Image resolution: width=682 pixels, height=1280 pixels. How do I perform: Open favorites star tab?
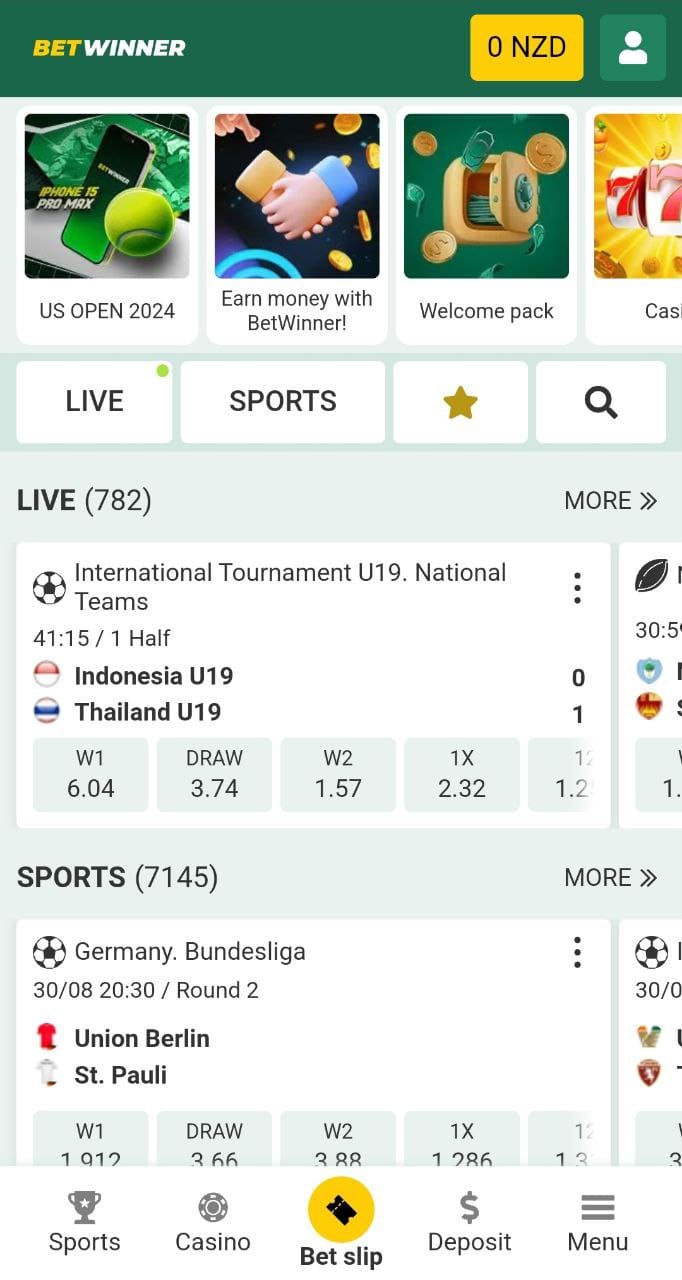[x=460, y=402]
